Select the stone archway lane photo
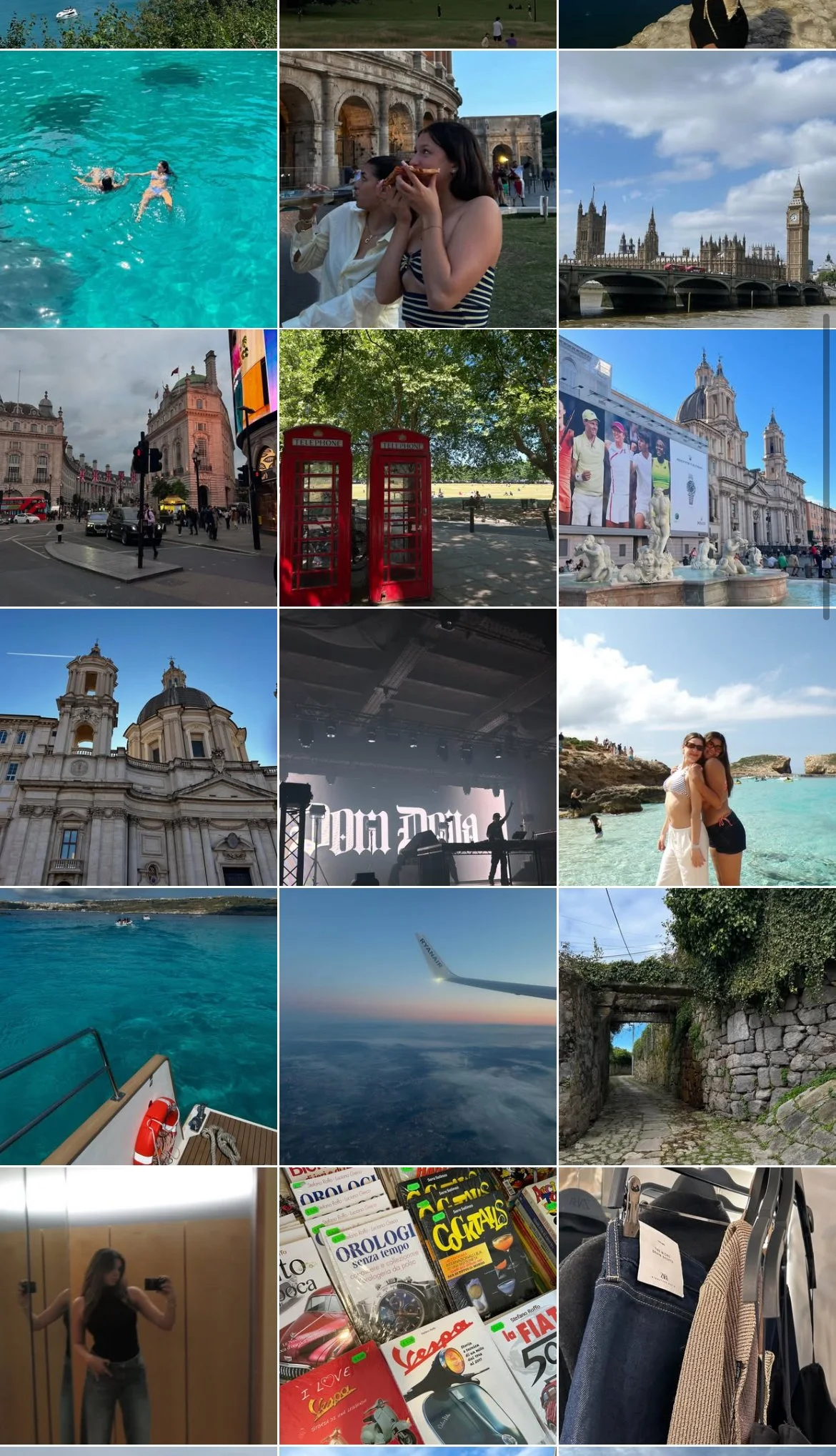The height and width of the screenshot is (1456, 836). tap(697, 1027)
